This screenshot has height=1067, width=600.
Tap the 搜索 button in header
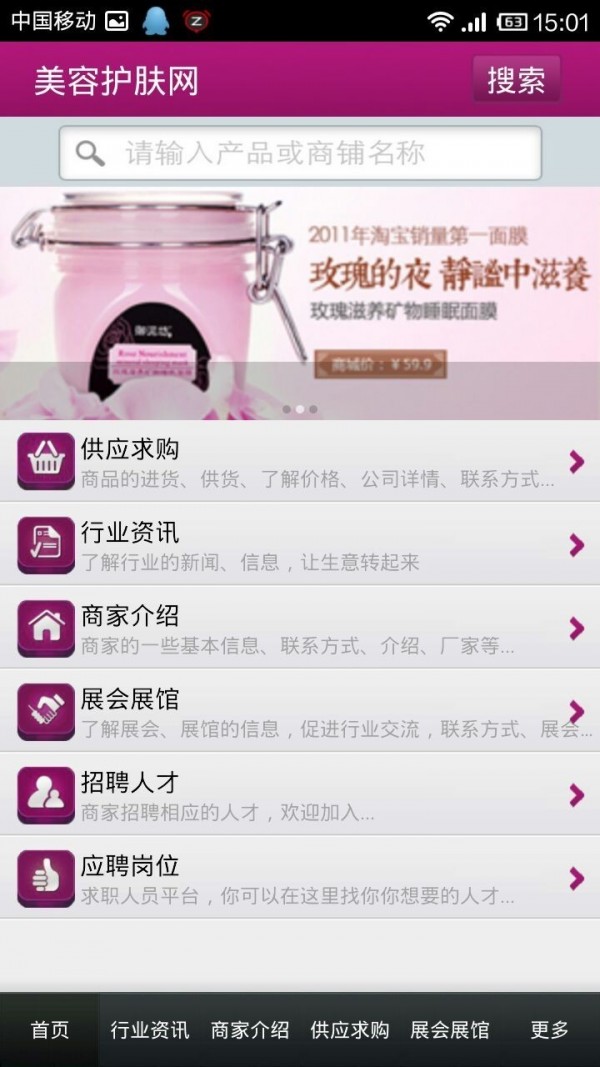click(x=516, y=79)
